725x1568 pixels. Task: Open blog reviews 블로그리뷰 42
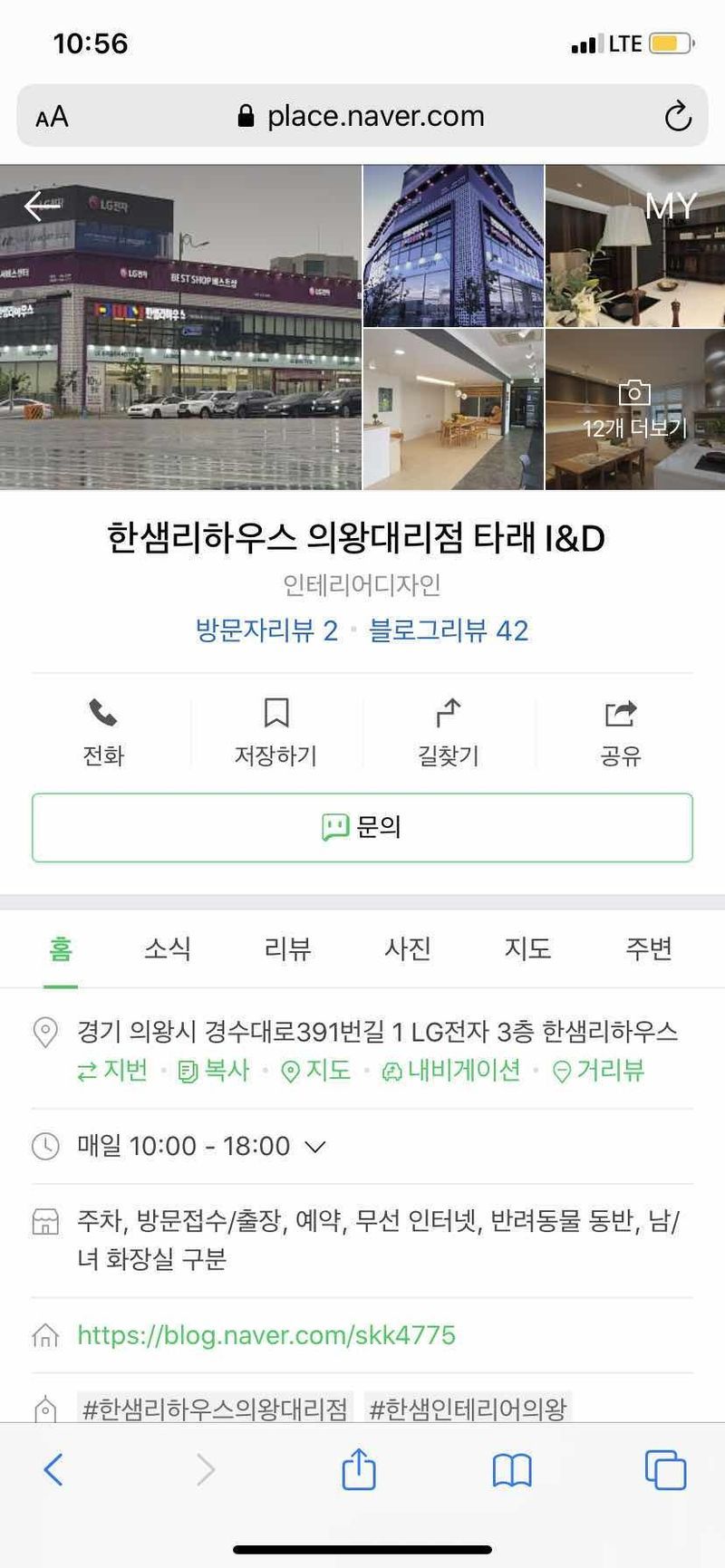(449, 630)
